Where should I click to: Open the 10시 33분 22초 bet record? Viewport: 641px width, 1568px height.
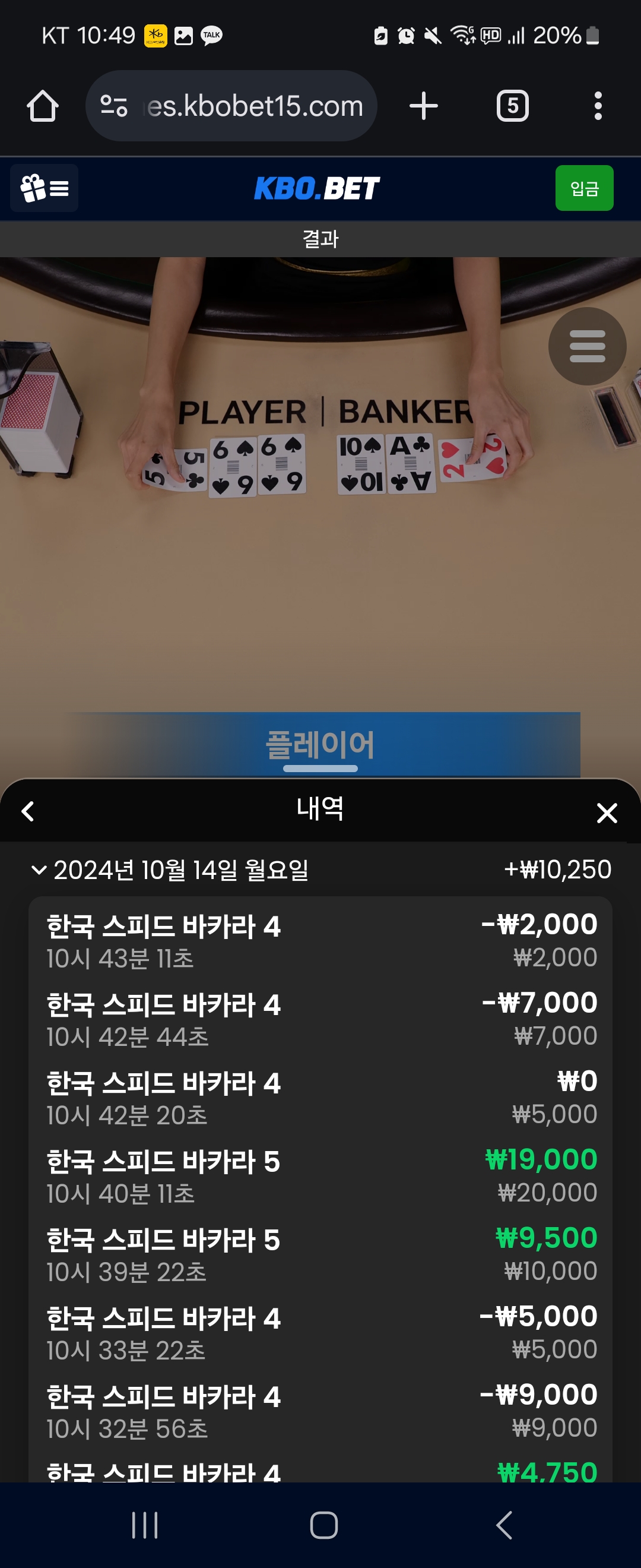click(x=320, y=1333)
